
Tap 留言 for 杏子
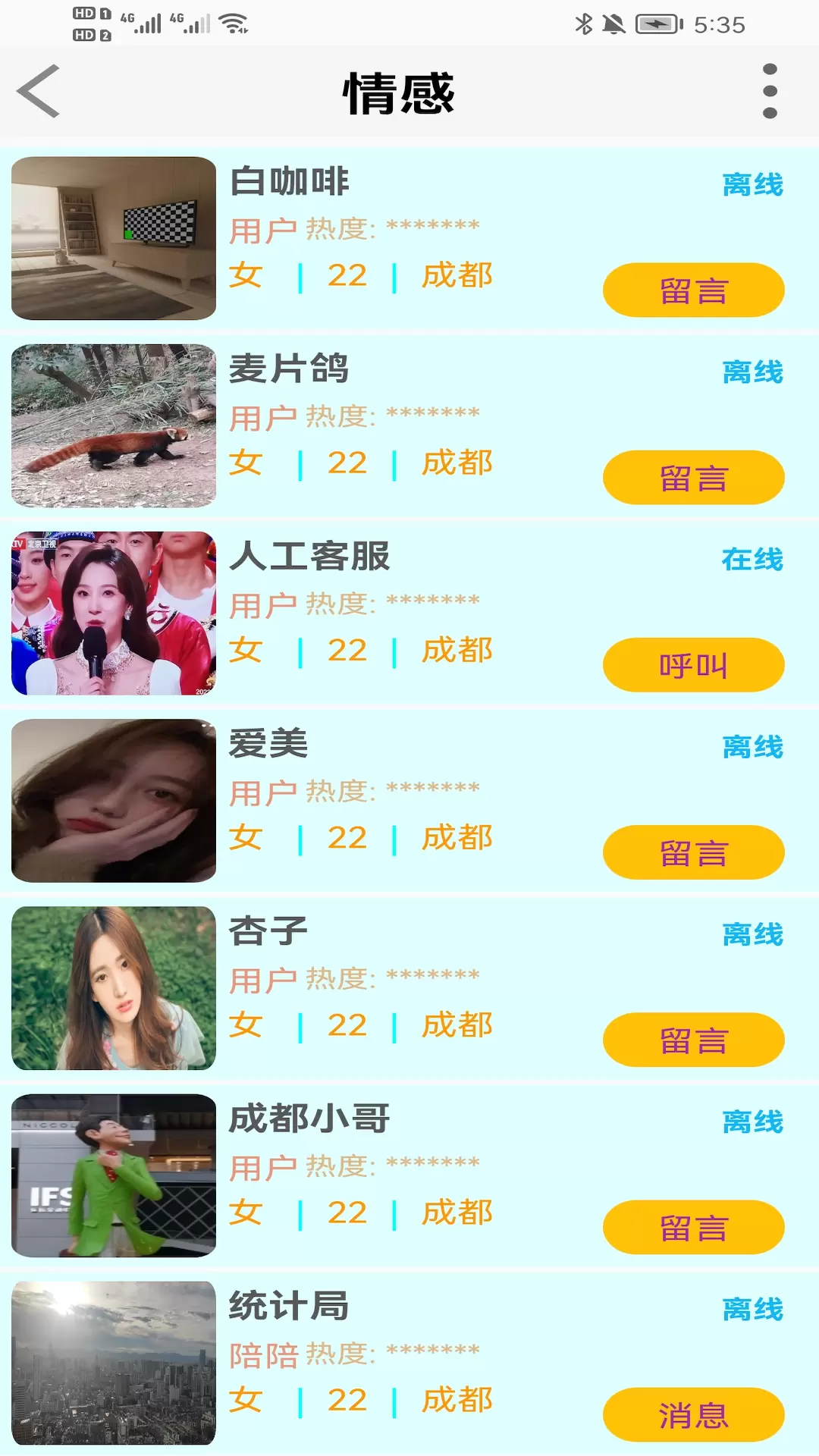tap(693, 1039)
